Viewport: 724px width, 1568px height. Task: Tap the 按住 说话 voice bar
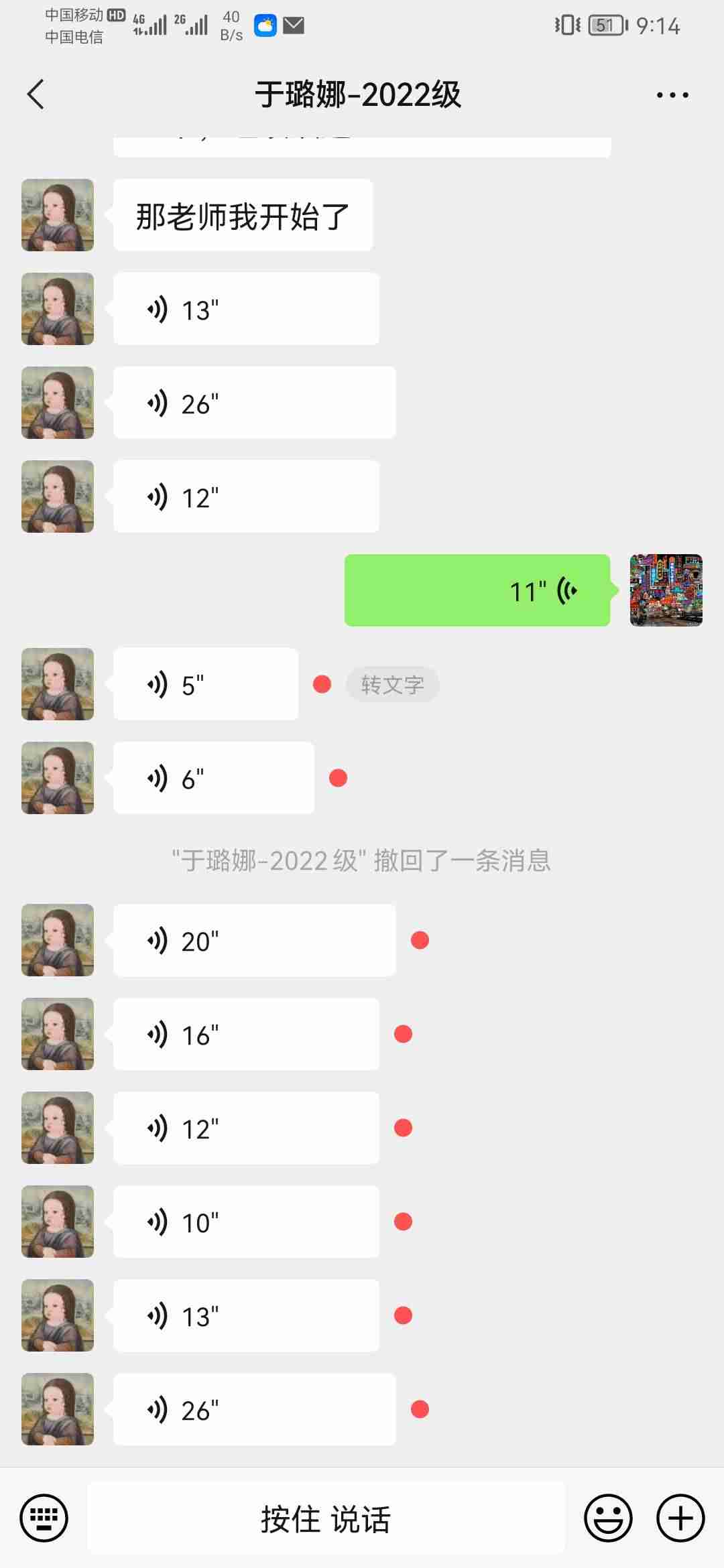[x=326, y=1518]
